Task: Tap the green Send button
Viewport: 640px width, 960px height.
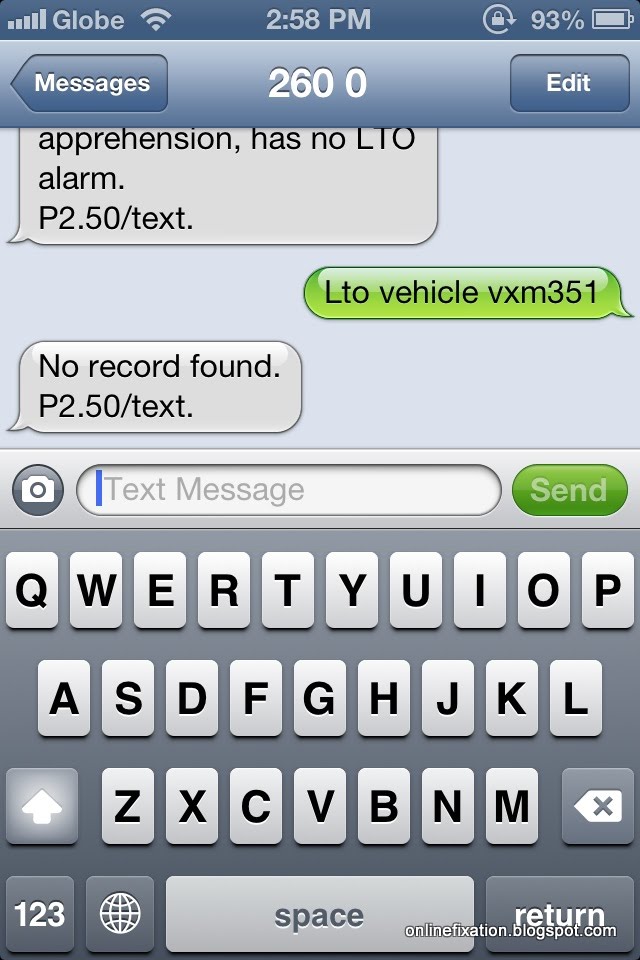Action: (x=569, y=490)
